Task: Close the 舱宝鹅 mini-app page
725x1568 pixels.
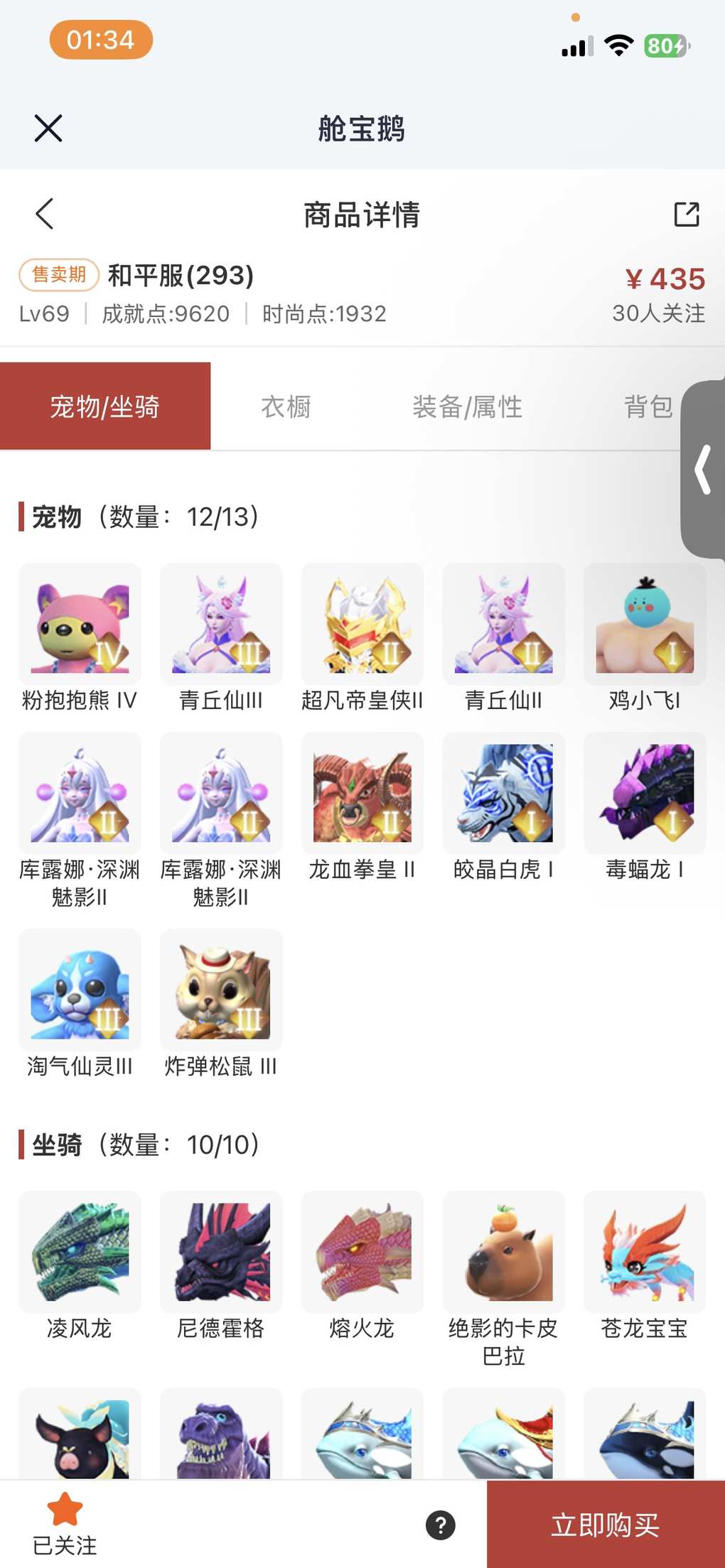Action: (x=48, y=129)
